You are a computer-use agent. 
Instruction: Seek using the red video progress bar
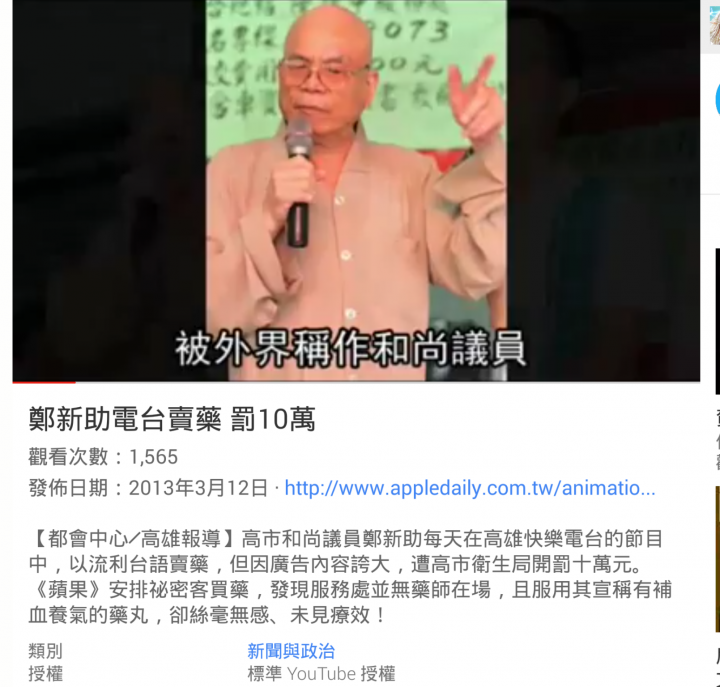click(x=44, y=382)
